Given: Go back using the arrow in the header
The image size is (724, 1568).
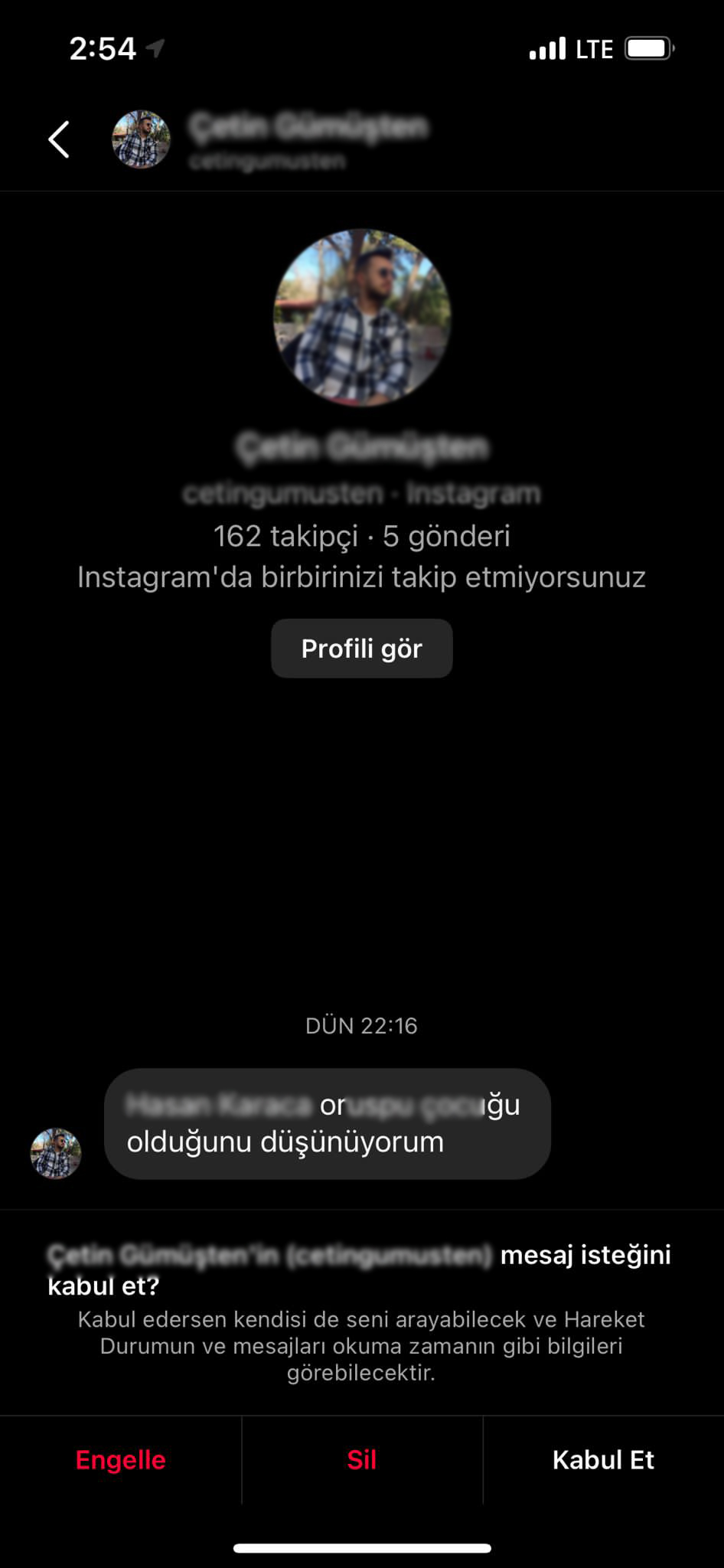Looking at the screenshot, I should tap(59, 139).
